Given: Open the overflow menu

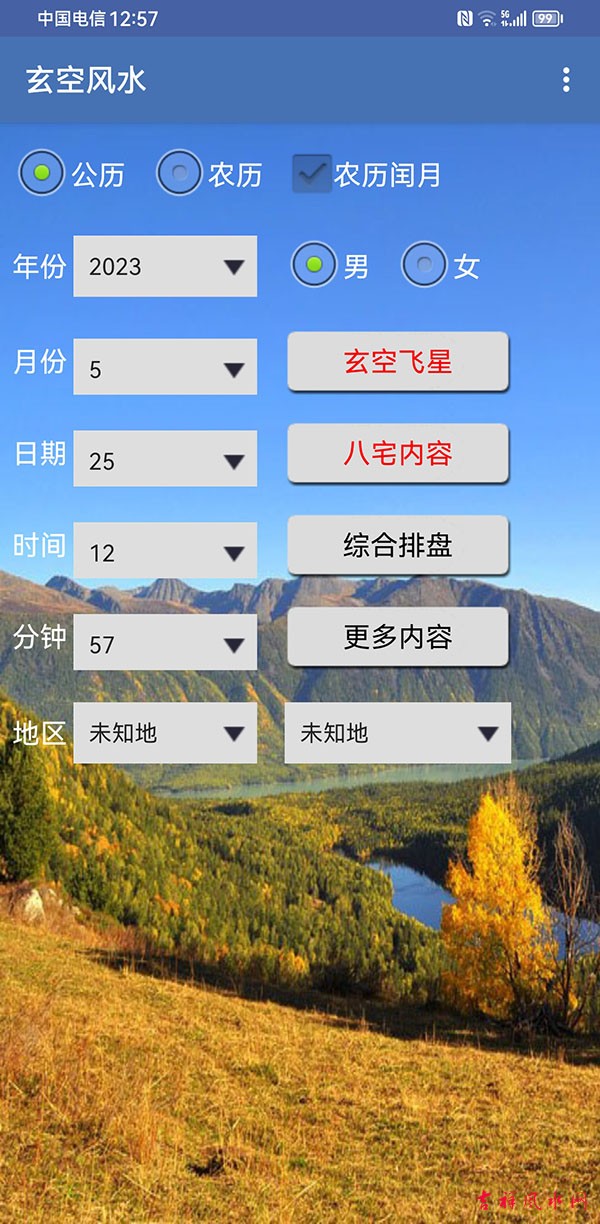Looking at the screenshot, I should pos(566,80).
